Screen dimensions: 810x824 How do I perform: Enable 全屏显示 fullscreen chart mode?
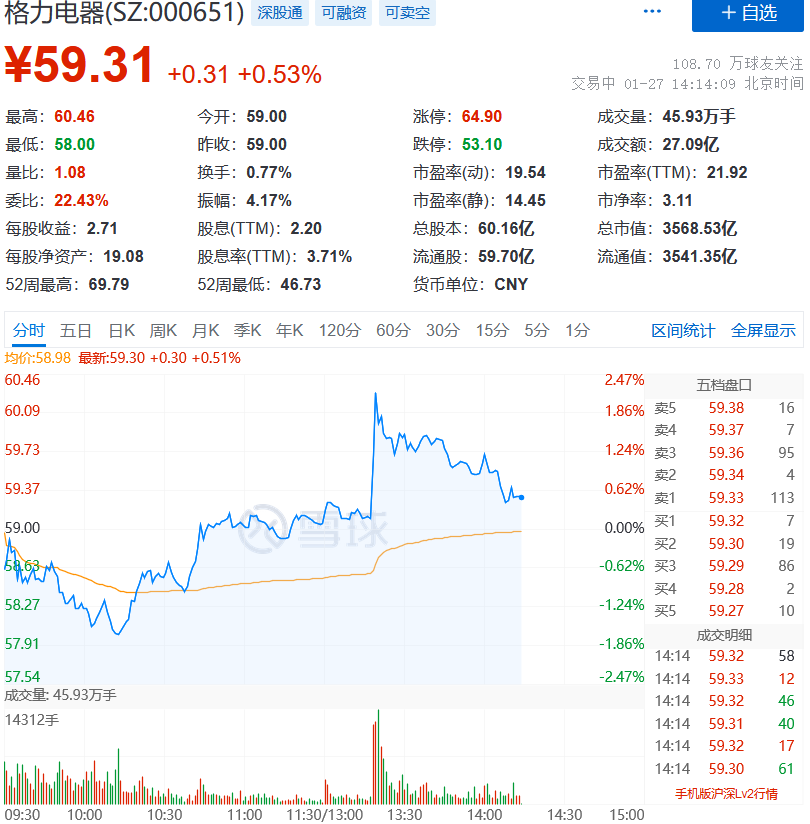pos(764,329)
